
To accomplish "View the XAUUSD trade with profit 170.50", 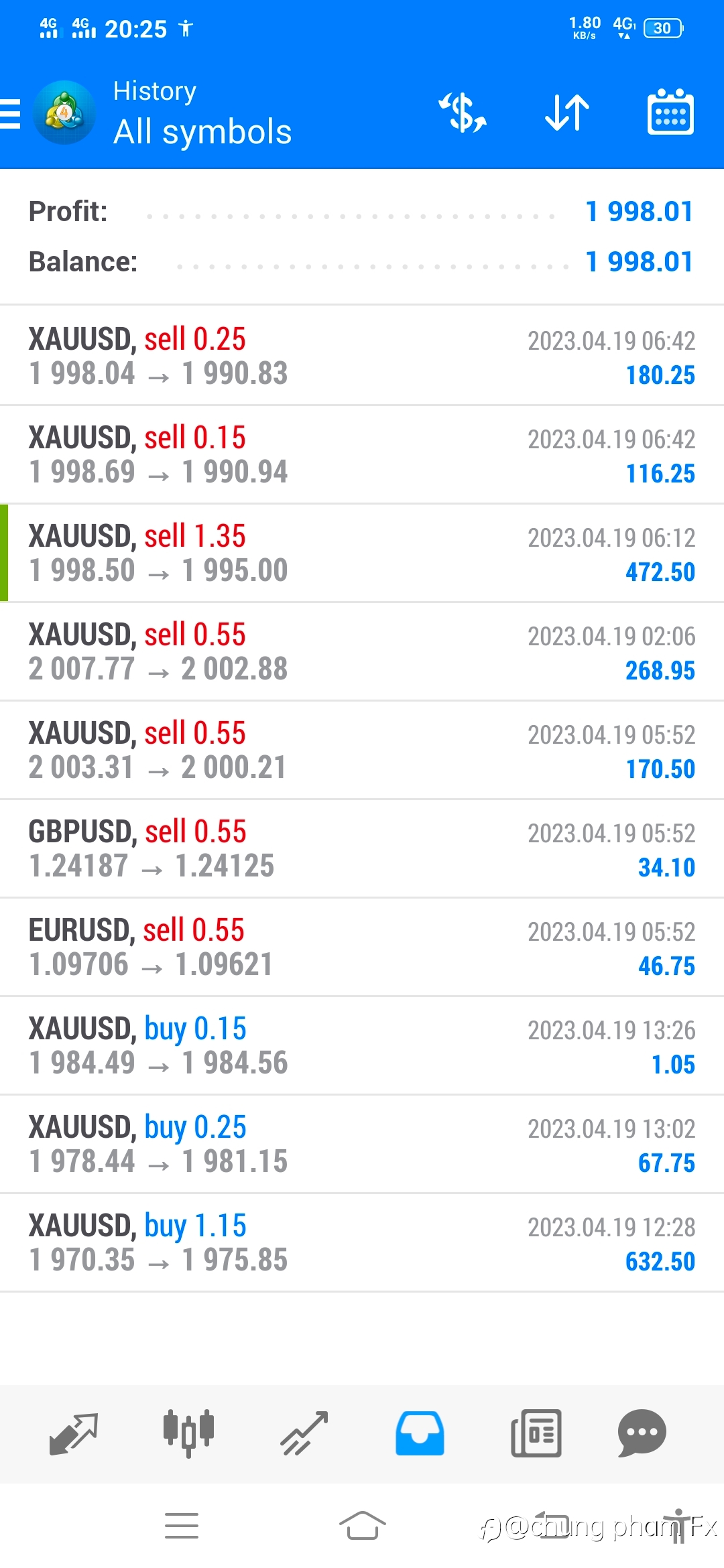I will click(362, 750).
